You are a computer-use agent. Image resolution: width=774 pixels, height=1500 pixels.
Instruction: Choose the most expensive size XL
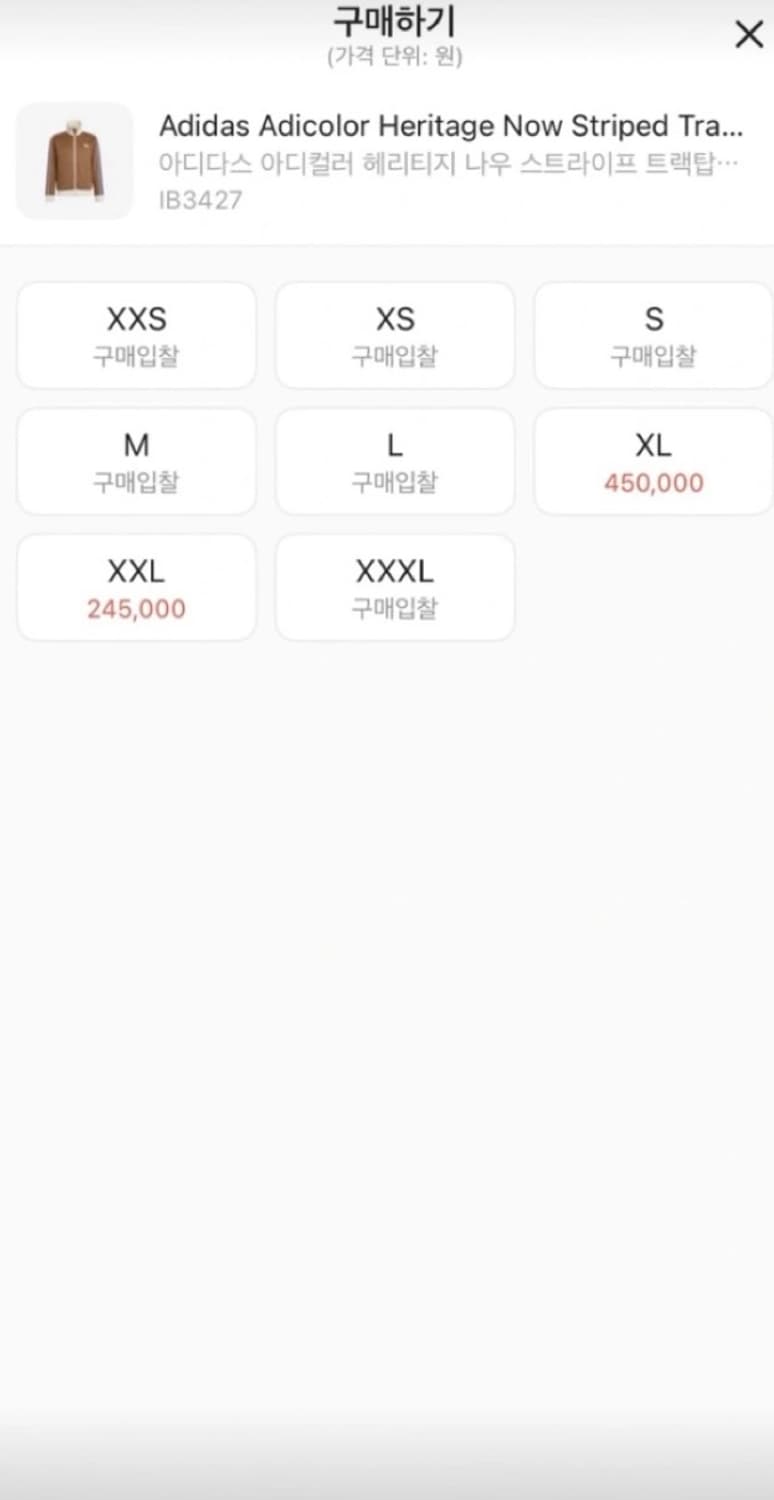pos(652,461)
